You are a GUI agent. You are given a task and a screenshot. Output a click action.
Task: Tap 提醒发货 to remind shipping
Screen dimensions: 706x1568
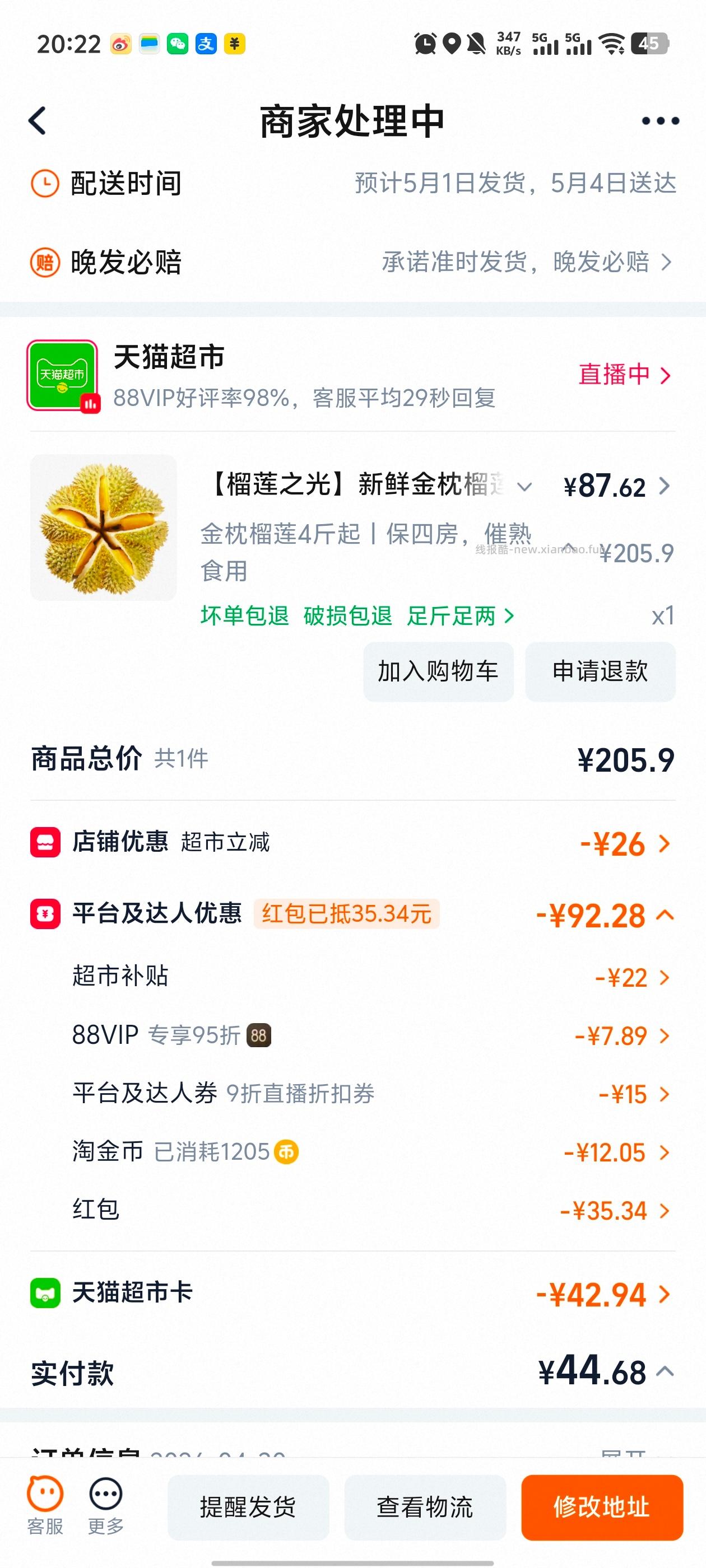point(248,1507)
